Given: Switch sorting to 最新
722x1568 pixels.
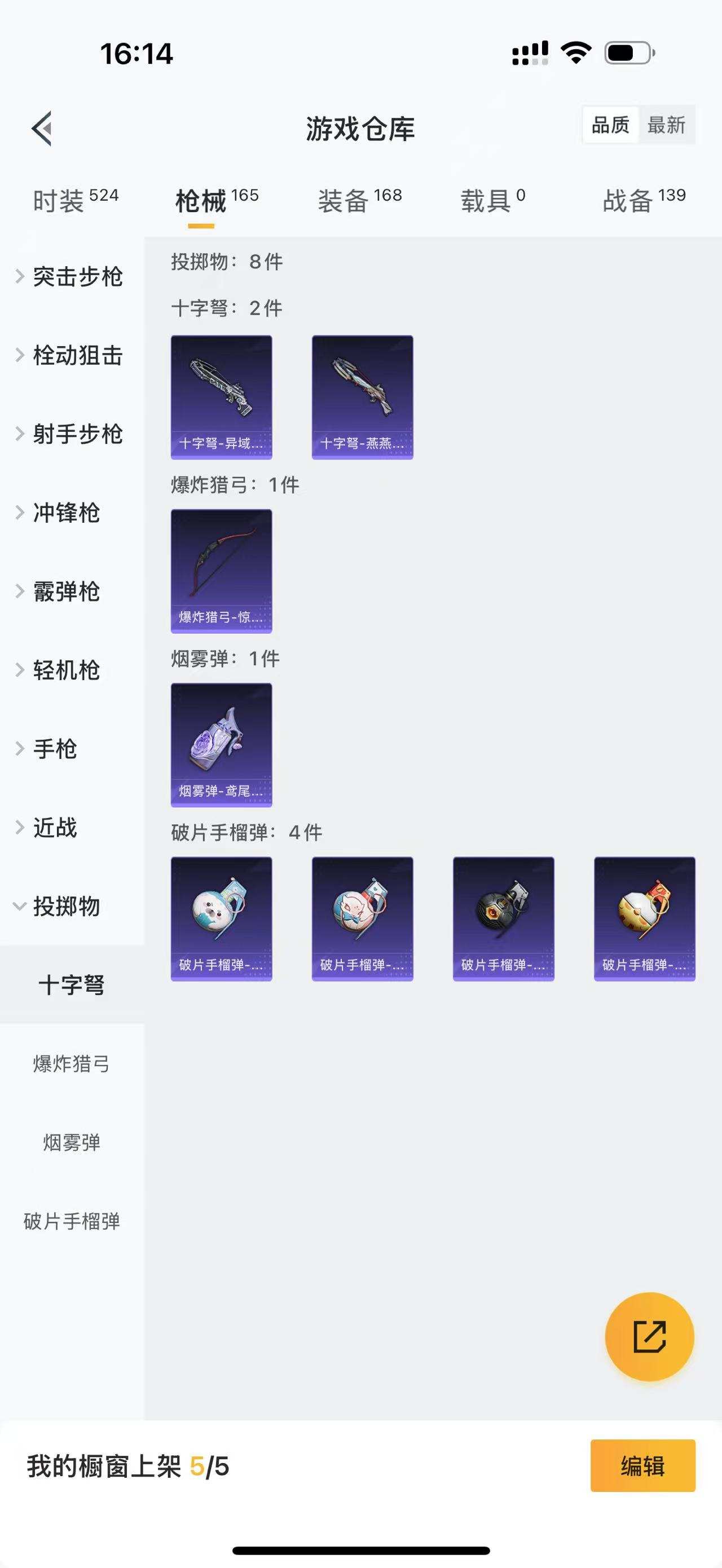Looking at the screenshot, I should [668, 125].
